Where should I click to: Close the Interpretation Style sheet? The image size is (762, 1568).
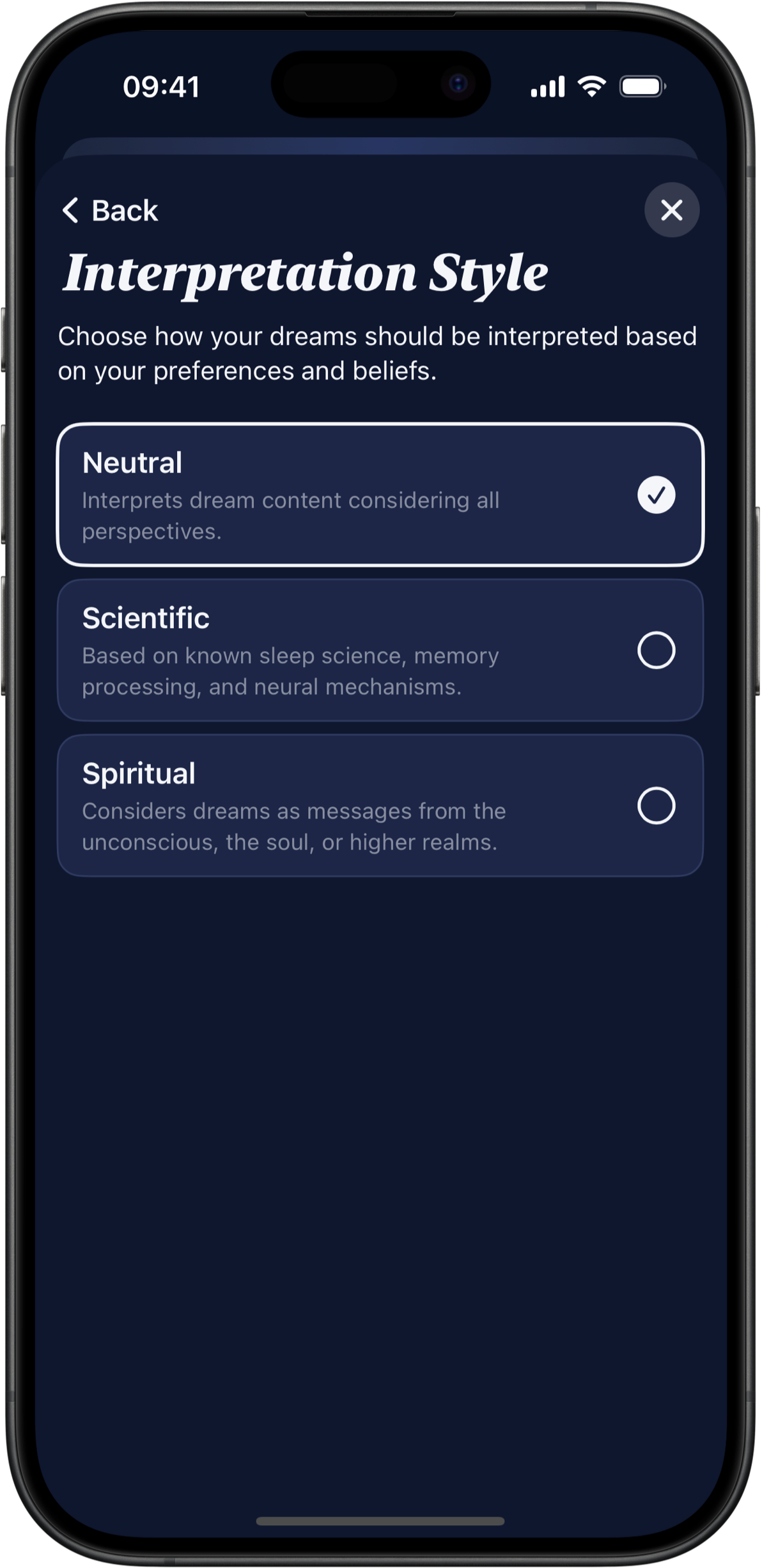671,210
